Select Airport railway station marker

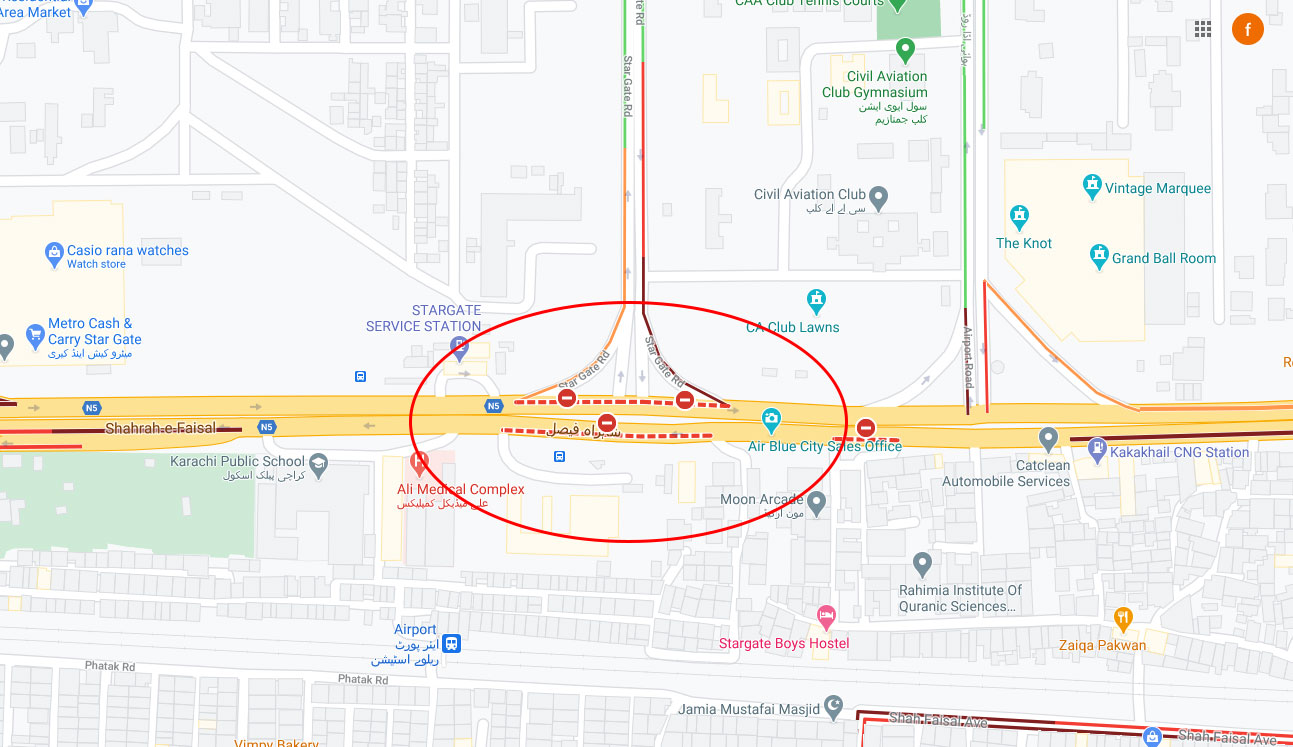pos(452,643)
